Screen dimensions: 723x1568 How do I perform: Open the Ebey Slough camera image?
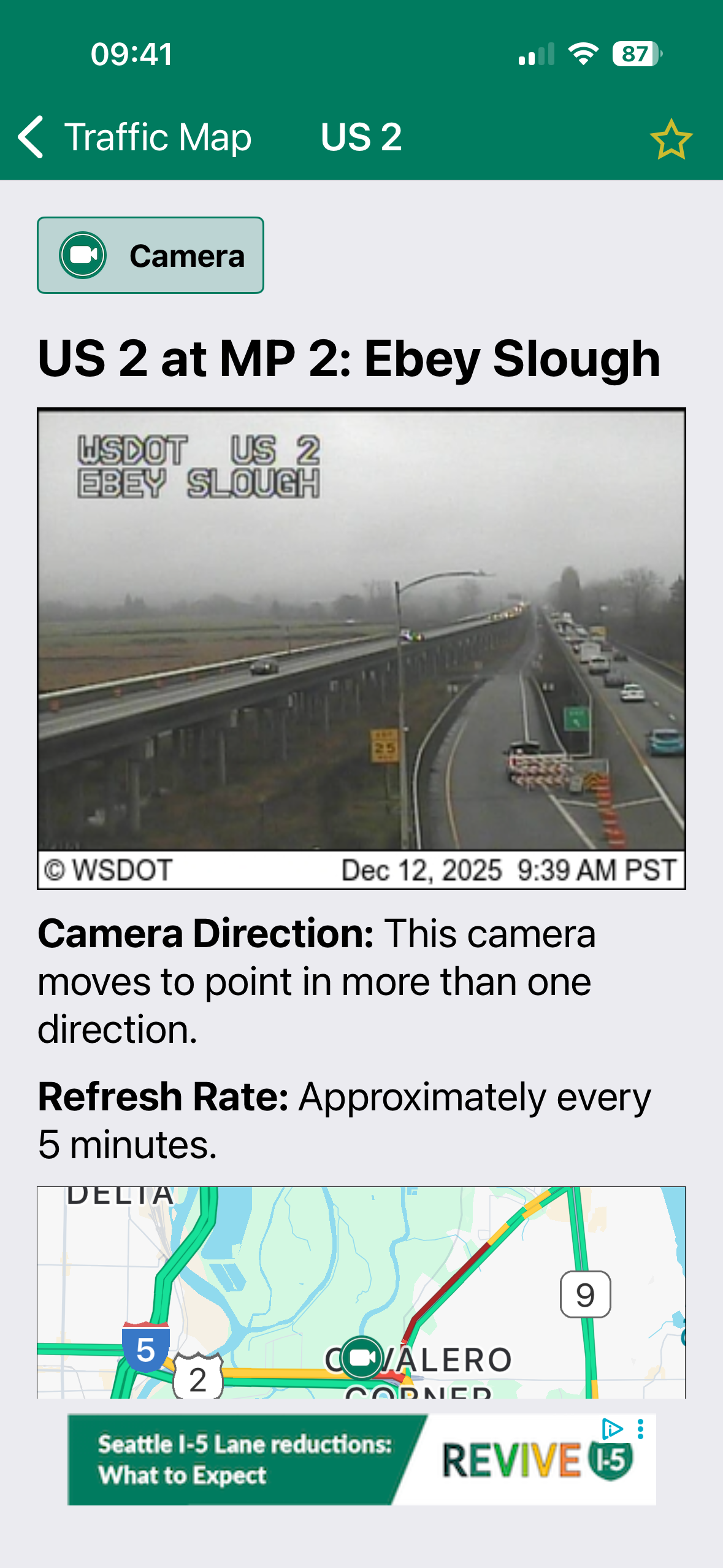click(361, 648)
